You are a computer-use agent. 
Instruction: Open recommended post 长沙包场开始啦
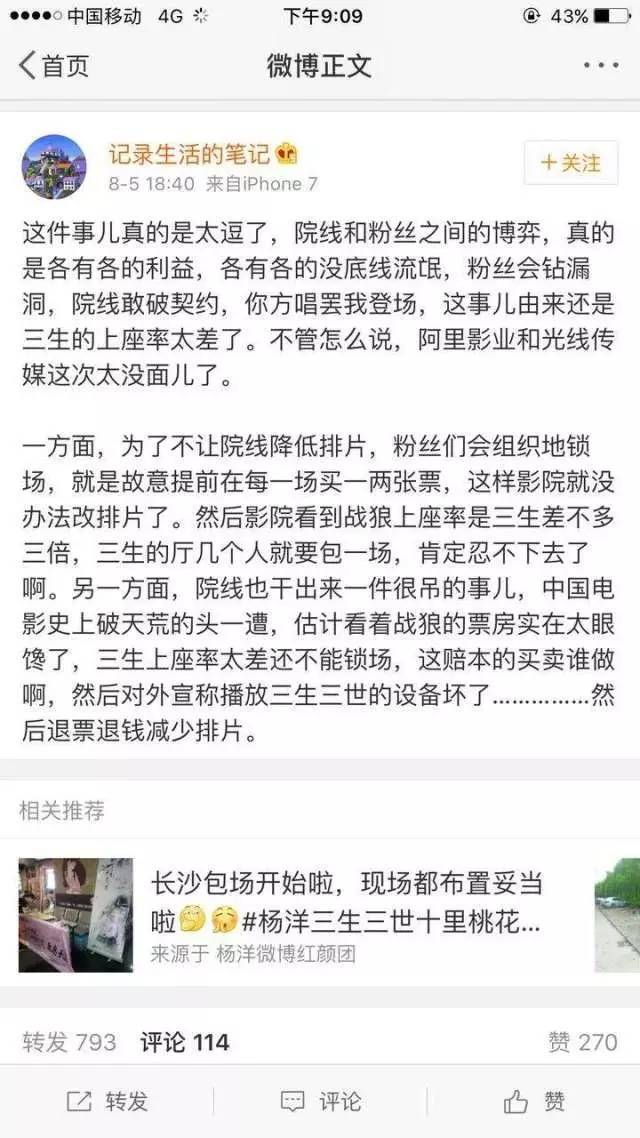coord(345,903)
